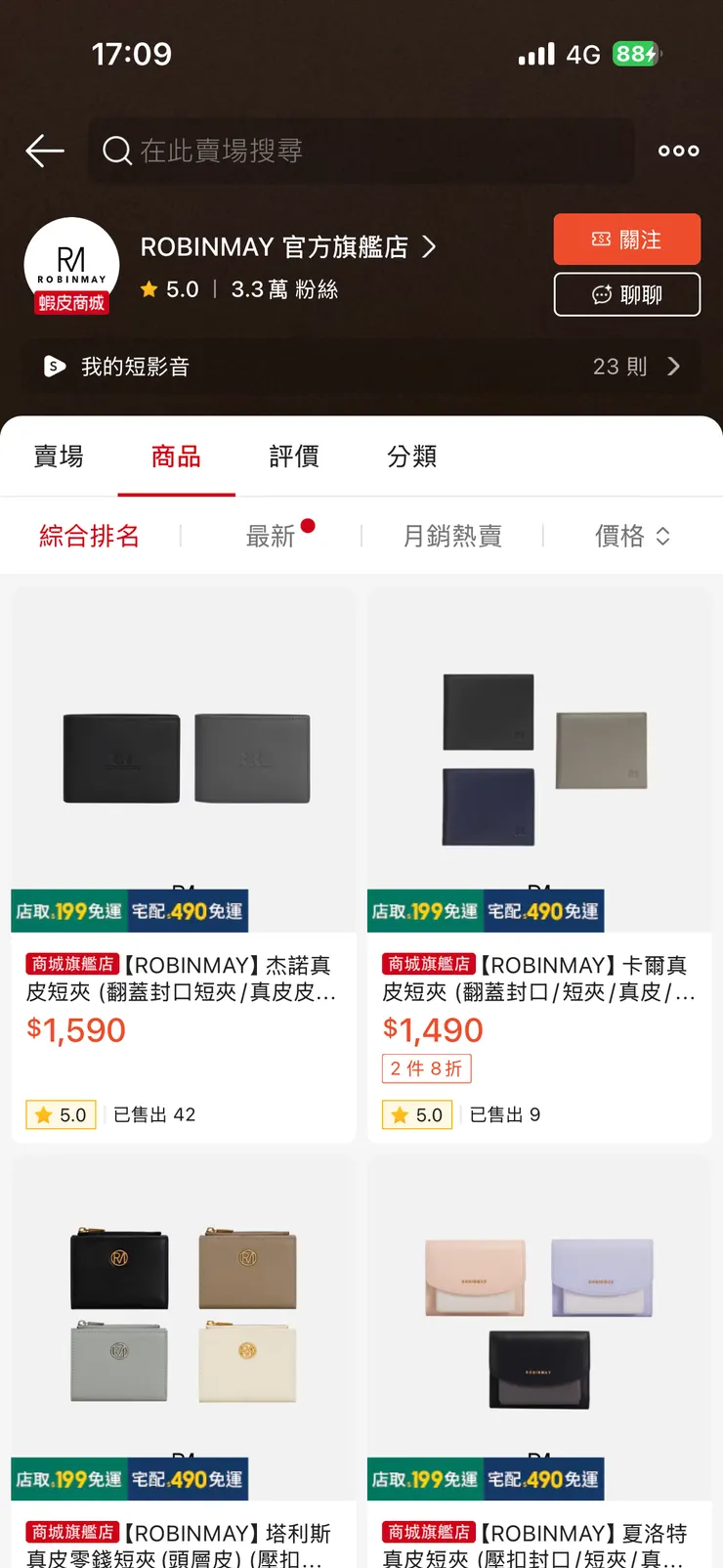Switch to the 賣場 tab
The width and height of the screenshot is (723, 1568).
(59, 457)
